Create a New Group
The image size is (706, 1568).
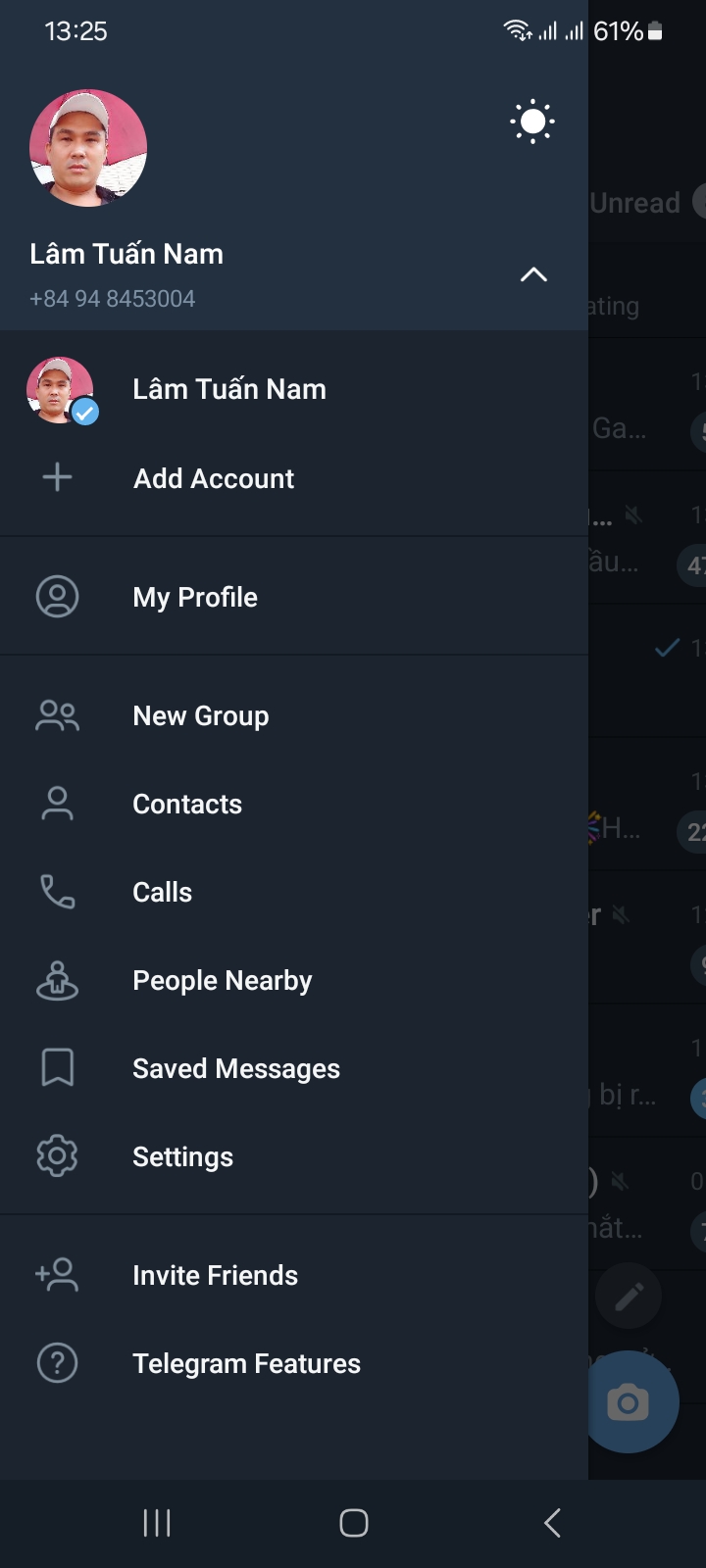tap(294, 716)
